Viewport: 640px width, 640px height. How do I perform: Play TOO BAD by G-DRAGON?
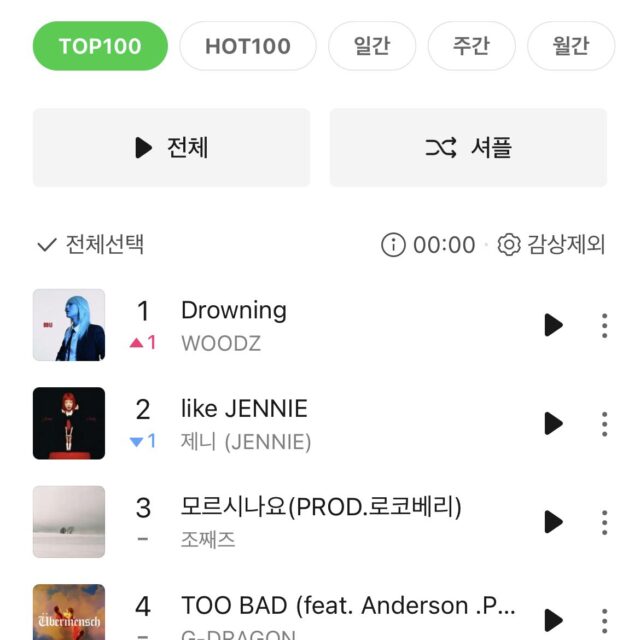click(x=553, y=619)
